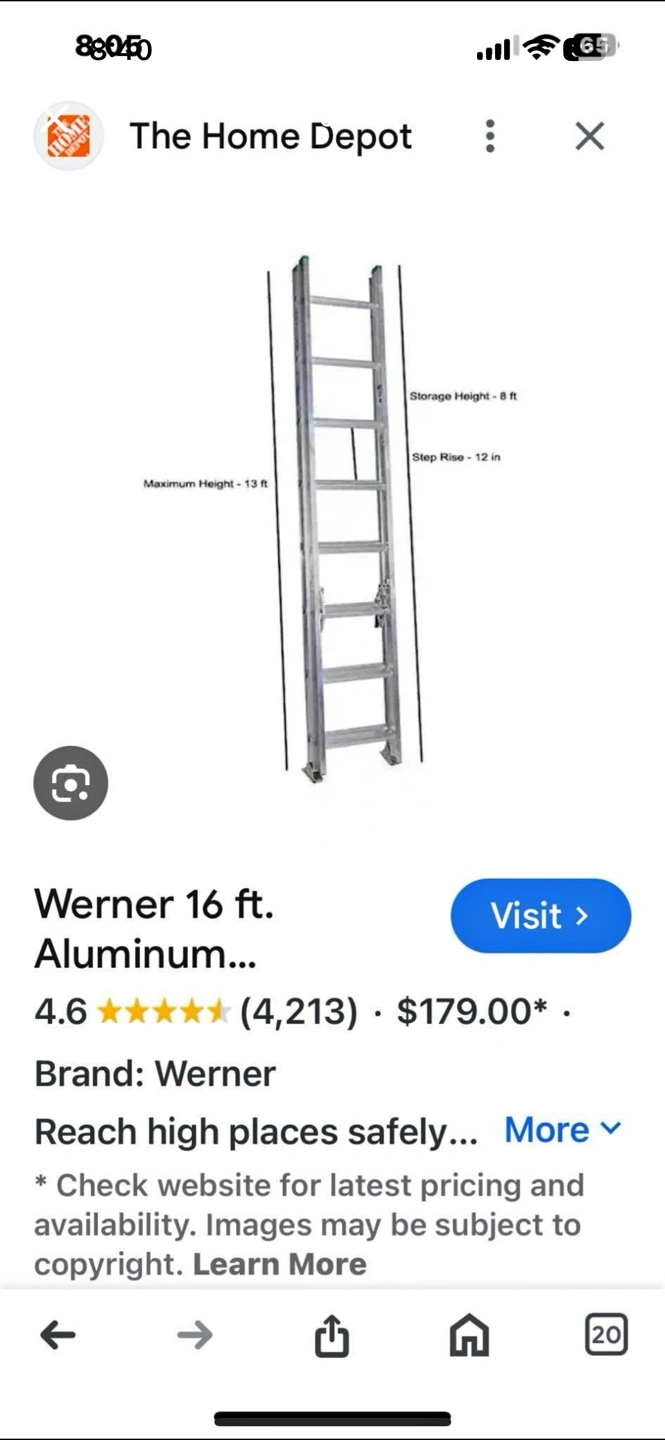Close the Home Depot image viewer
Viewport: 665px width, 1440px height.
click(590, 136)
